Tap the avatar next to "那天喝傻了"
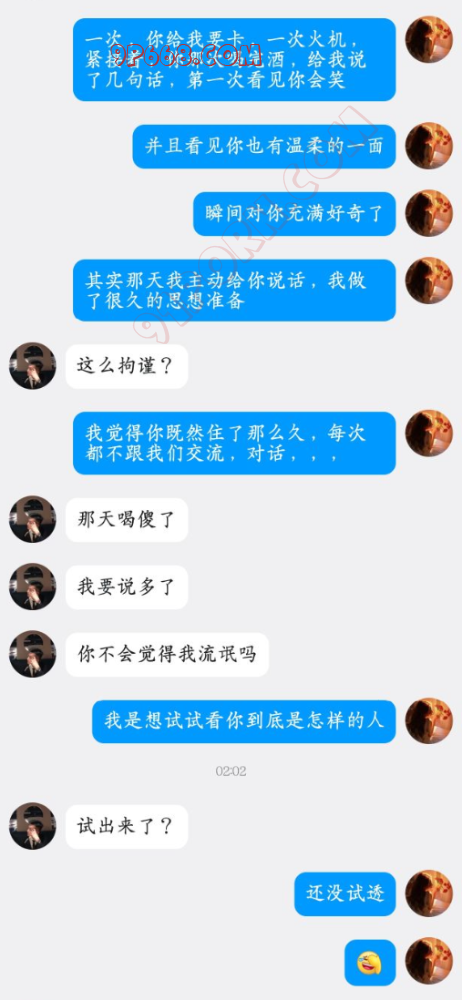Image resolution: width=462 pixels, height=1000 pixels. 33,519
